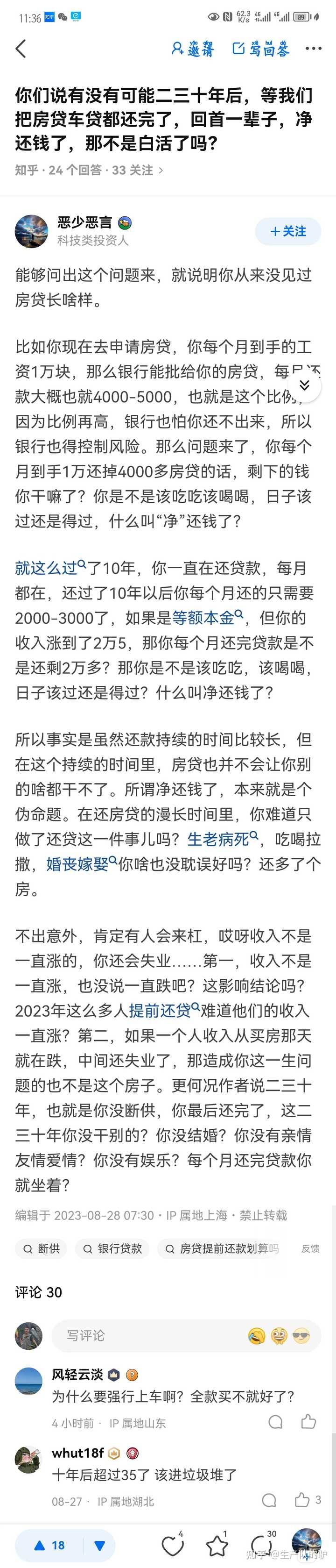The width and height of the screenshot is (336, 1568).
Task: Go back using the top-left arrow
Action: [x=21, y=49]
